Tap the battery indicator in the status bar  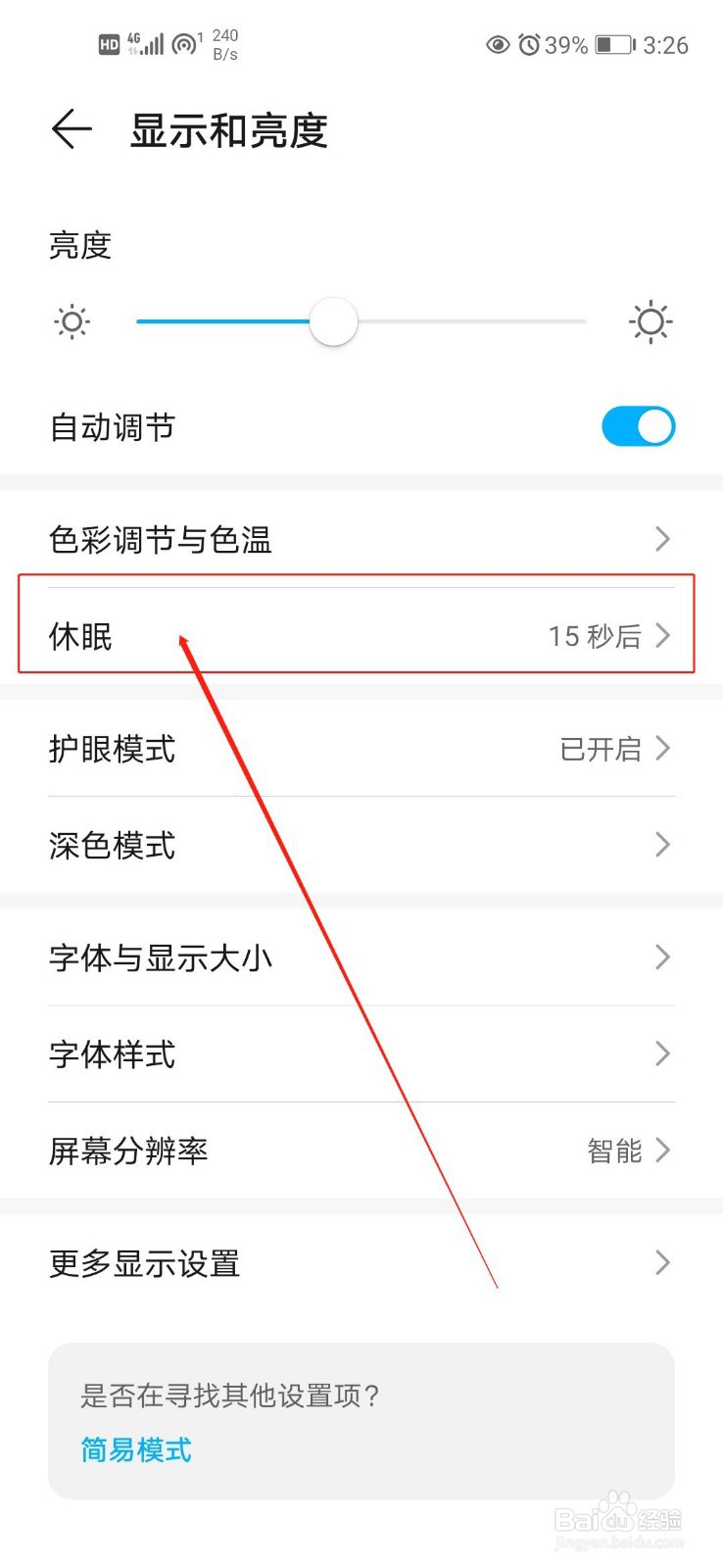614,44
